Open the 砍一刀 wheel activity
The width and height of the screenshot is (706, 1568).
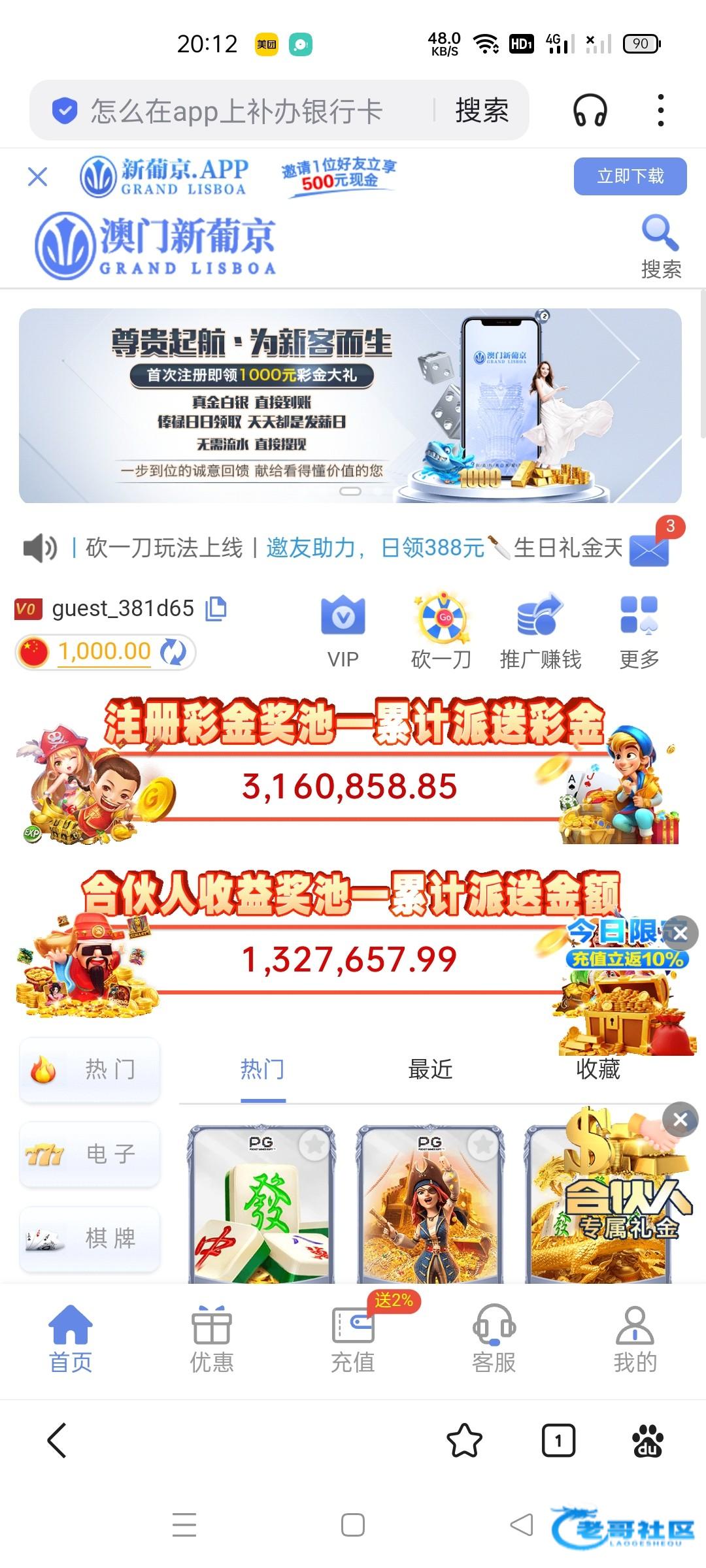tap(442, 630)
